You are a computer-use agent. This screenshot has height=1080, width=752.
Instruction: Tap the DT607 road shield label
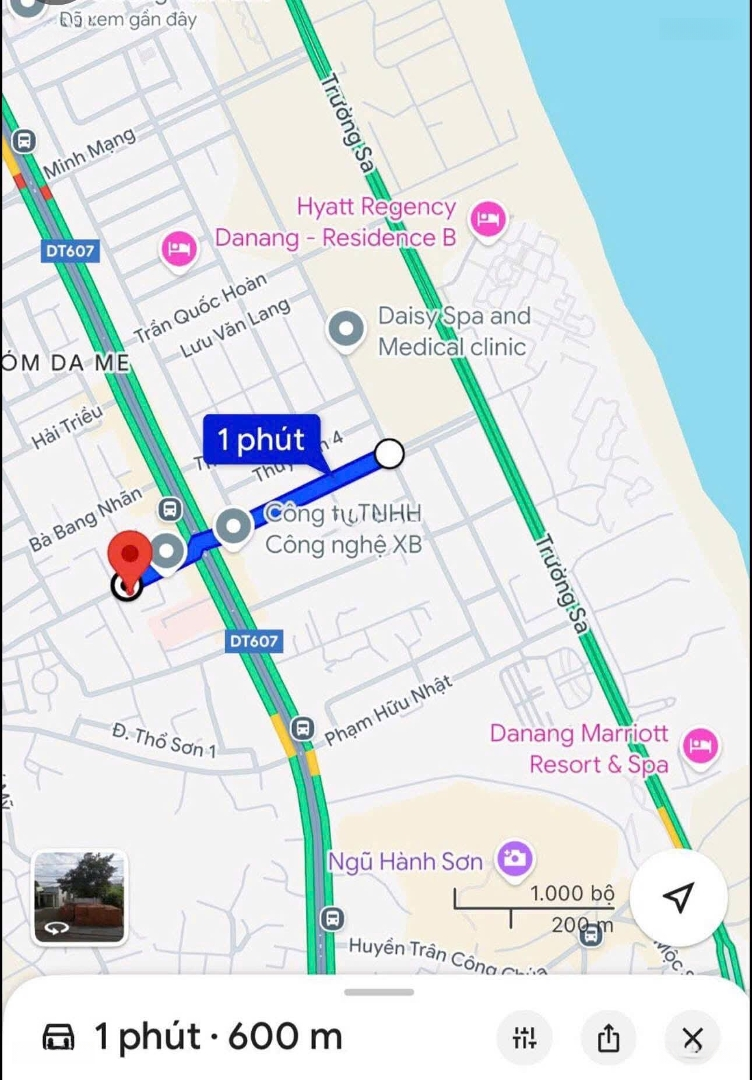point(253,640)
